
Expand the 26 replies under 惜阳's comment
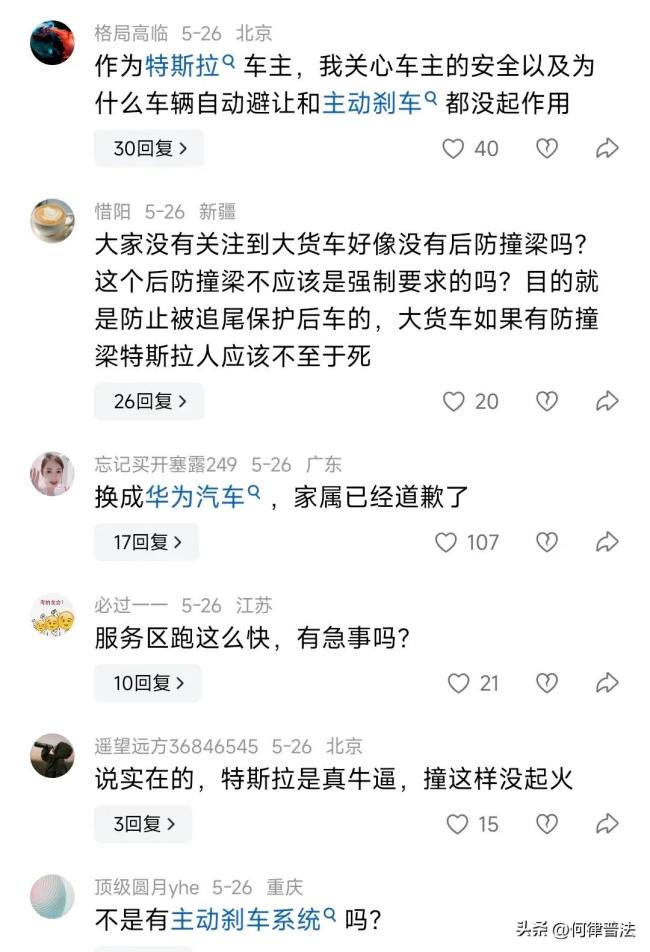[148, 402]
